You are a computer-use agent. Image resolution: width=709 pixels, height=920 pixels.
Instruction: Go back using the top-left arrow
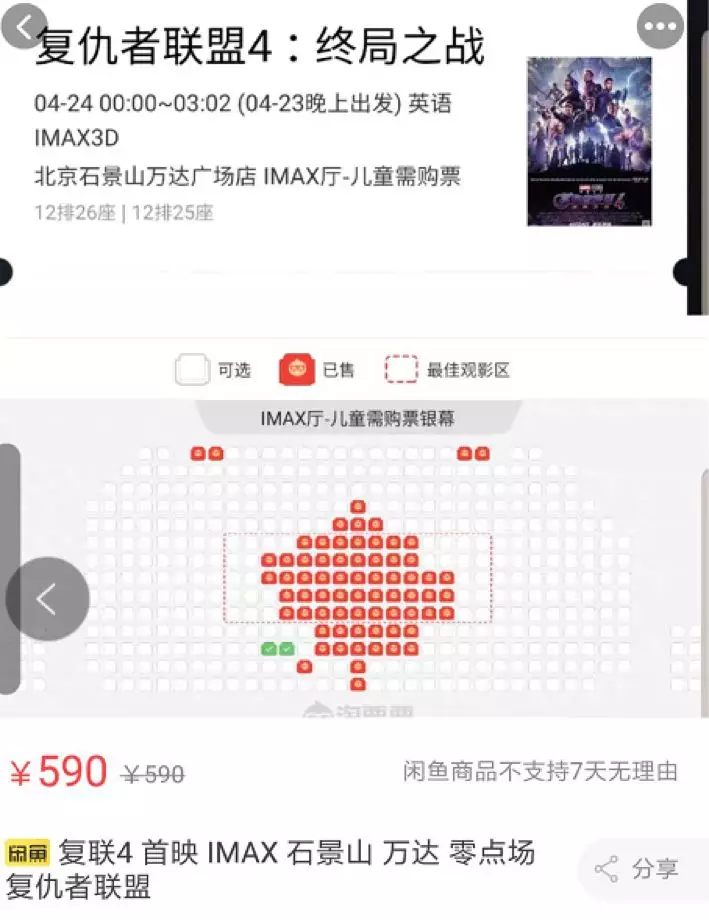pyautogui.click(x=22, y=24)
